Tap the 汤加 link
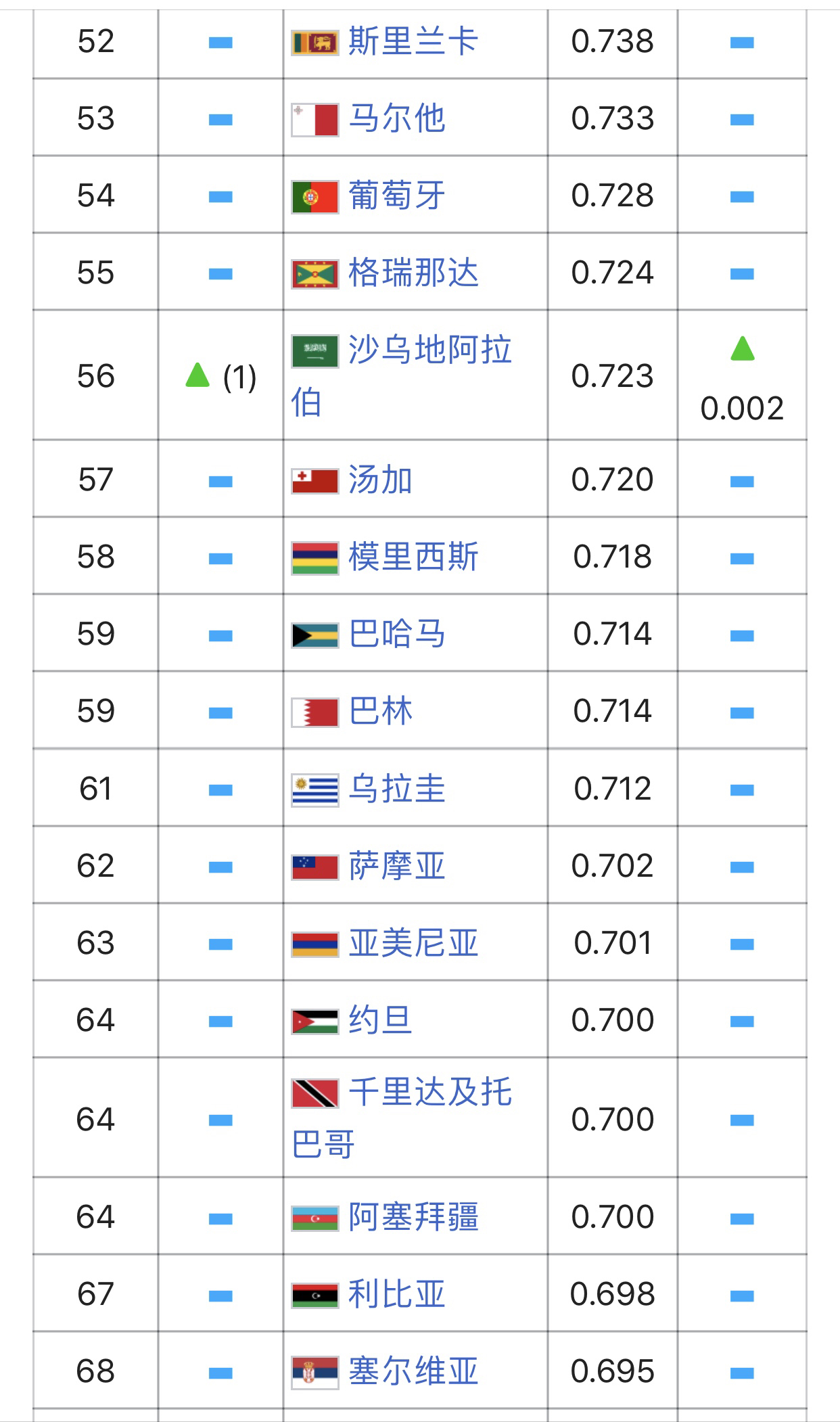This screenshot has height=1422, width=840. pyautogui.click(x=380, y=480)
